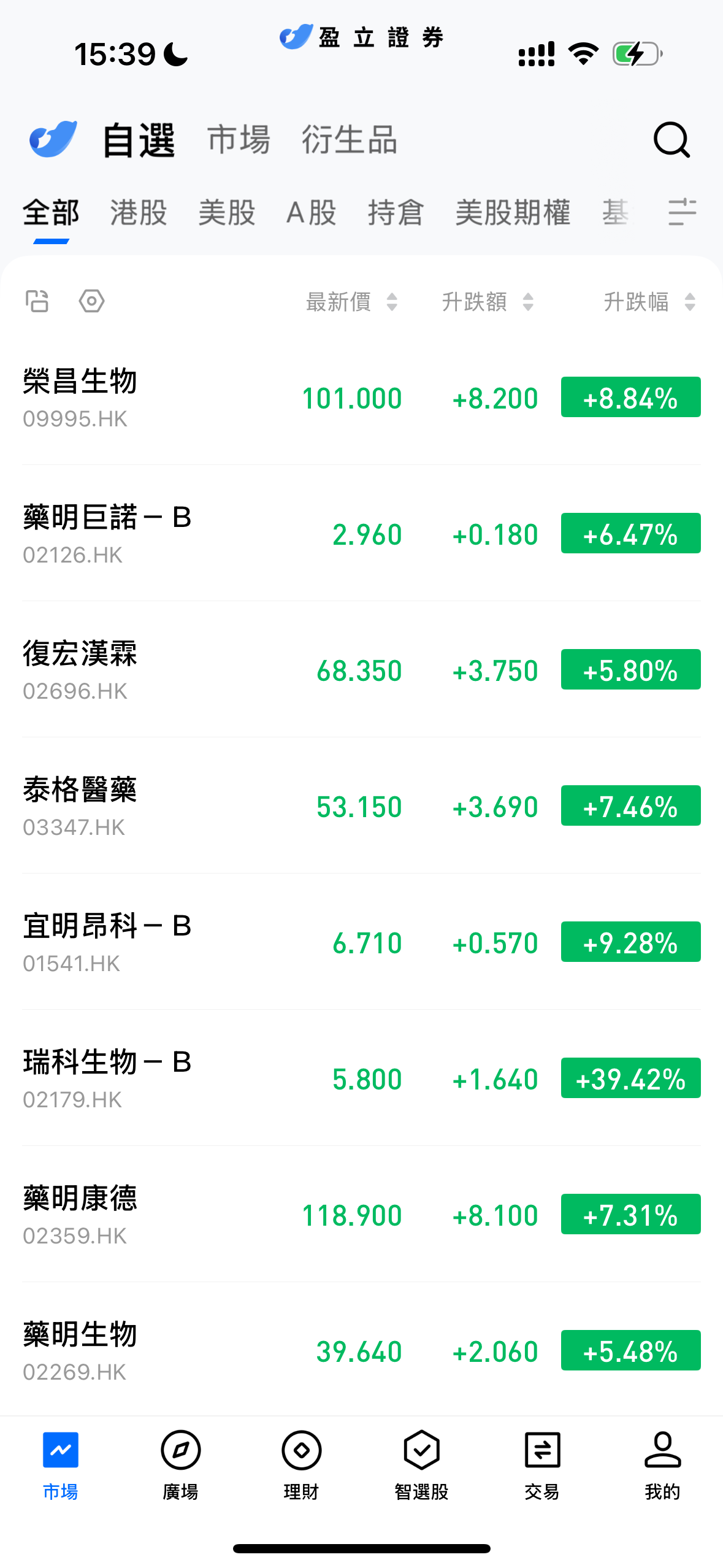The height and width of the screenshot is (1568, 723).
Task: Switch to the 市場 top tab
Action: click(239, 140)
